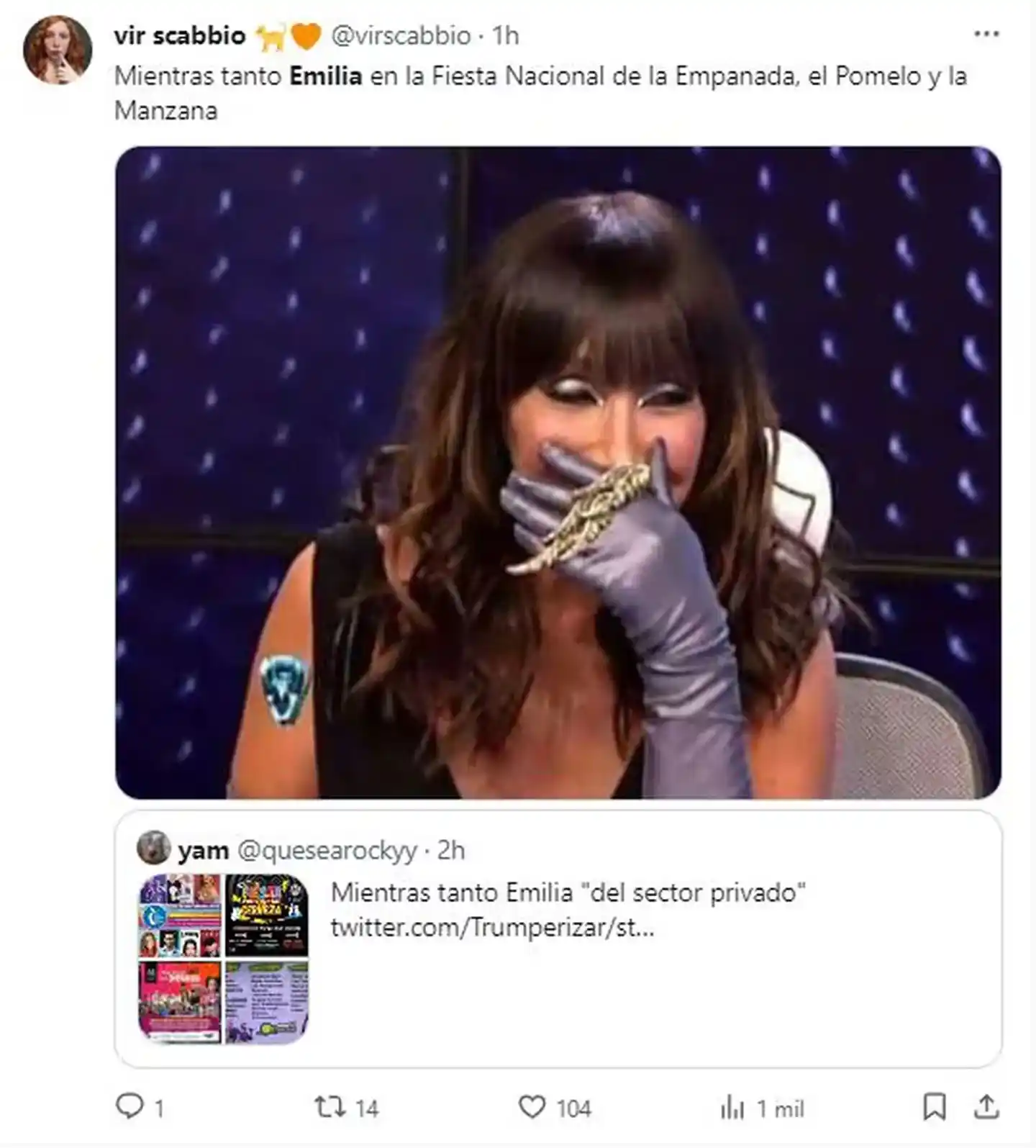Reply to vir scabbio's tweet

(x=130, y=1106)
